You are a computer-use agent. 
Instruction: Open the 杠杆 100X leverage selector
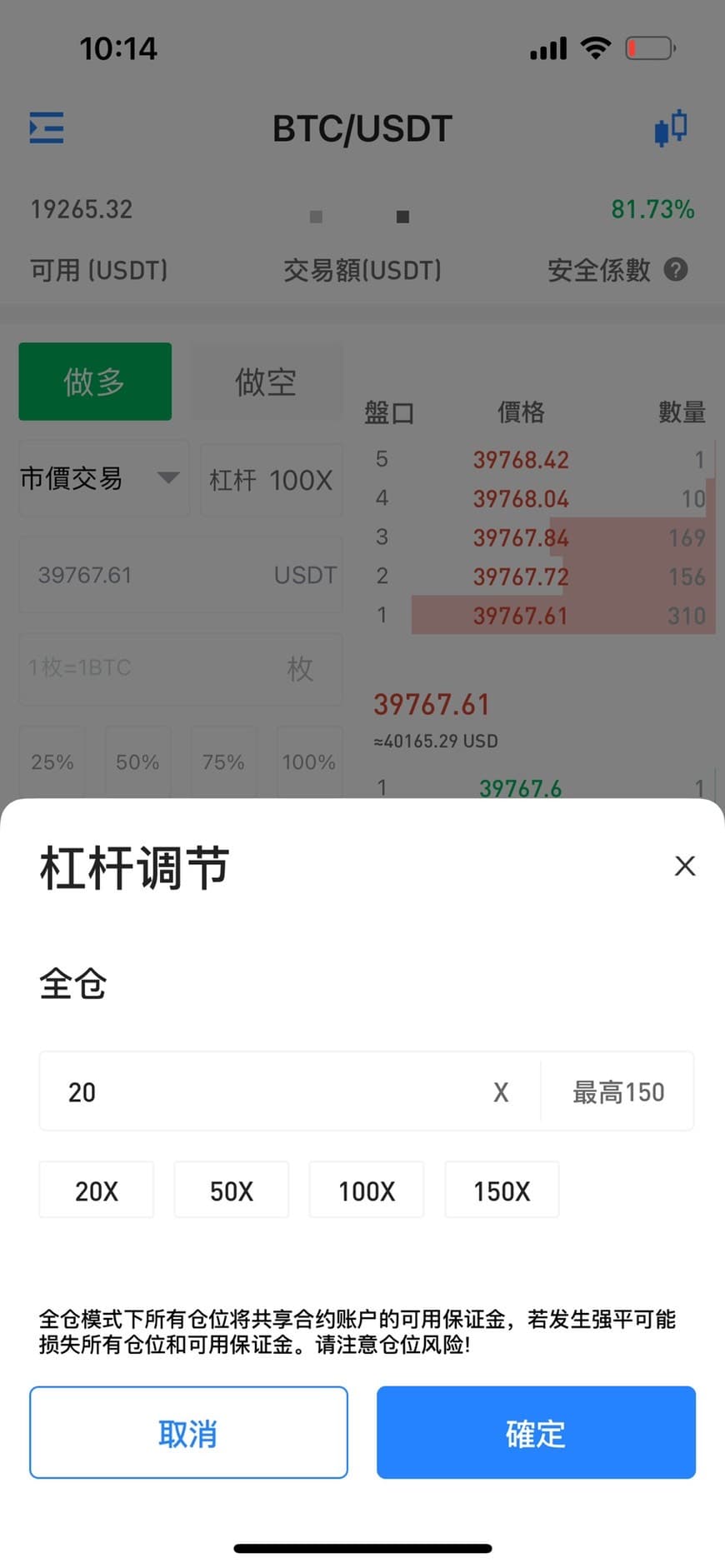coord(271,479)
